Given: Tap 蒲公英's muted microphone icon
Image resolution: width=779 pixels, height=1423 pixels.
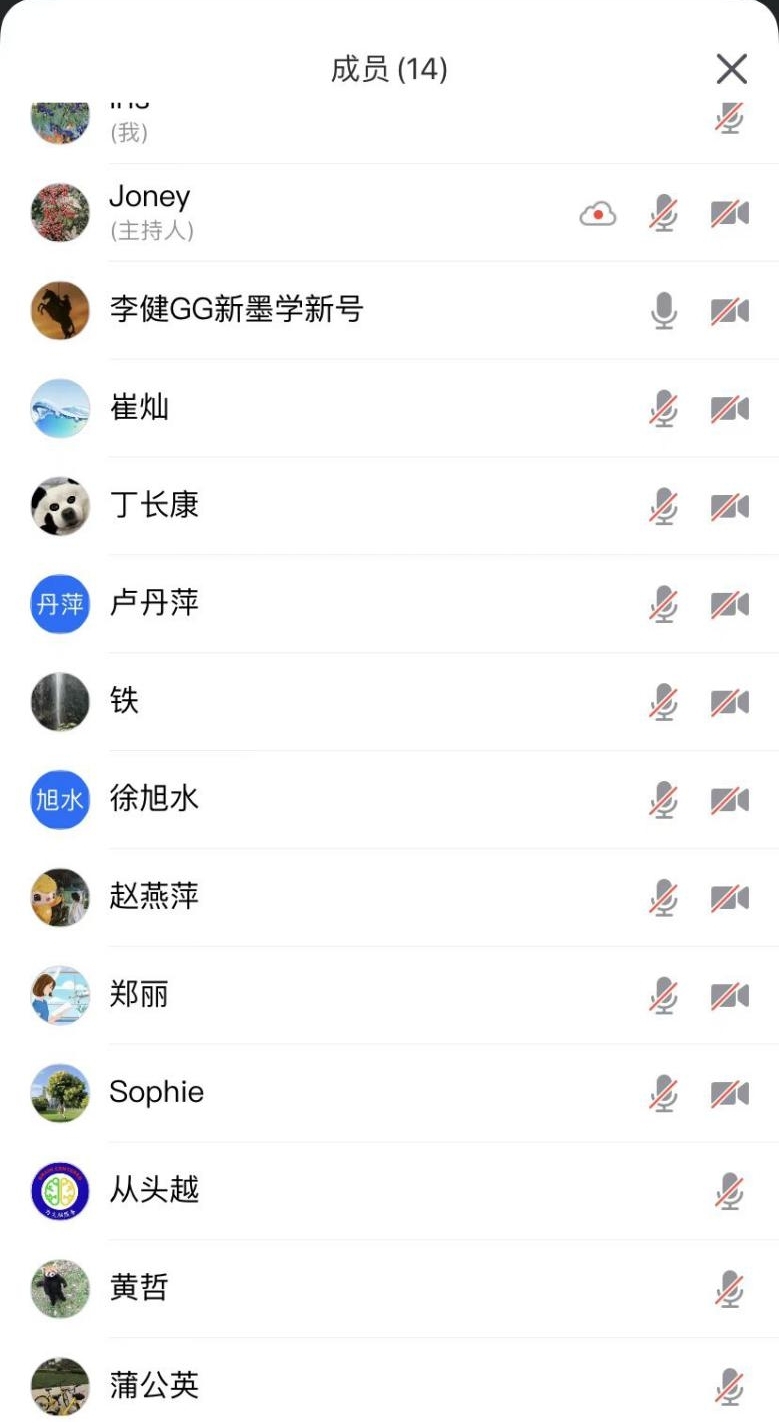Looking at the screenshot, I should (729, 1386).
